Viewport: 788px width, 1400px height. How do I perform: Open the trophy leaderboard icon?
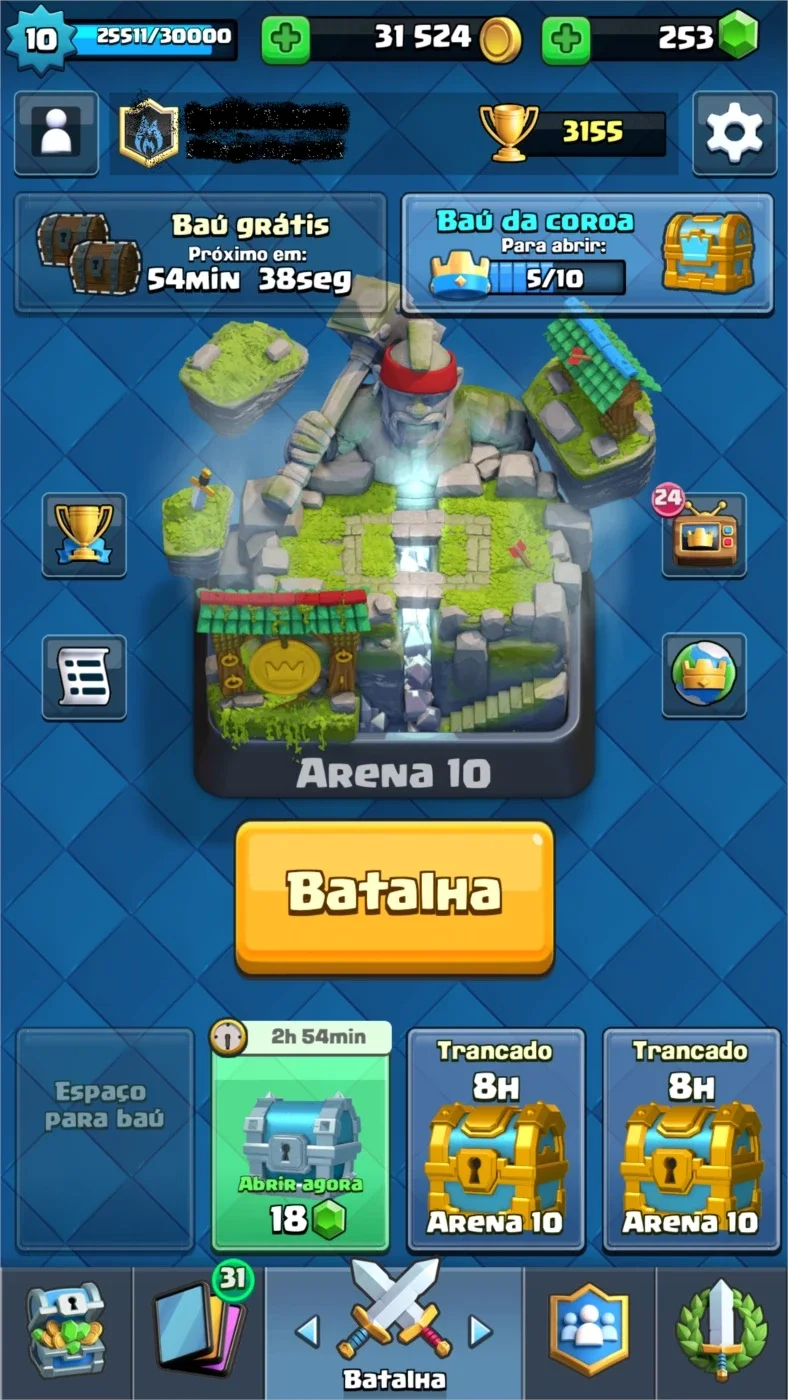[x=84, y=535]
